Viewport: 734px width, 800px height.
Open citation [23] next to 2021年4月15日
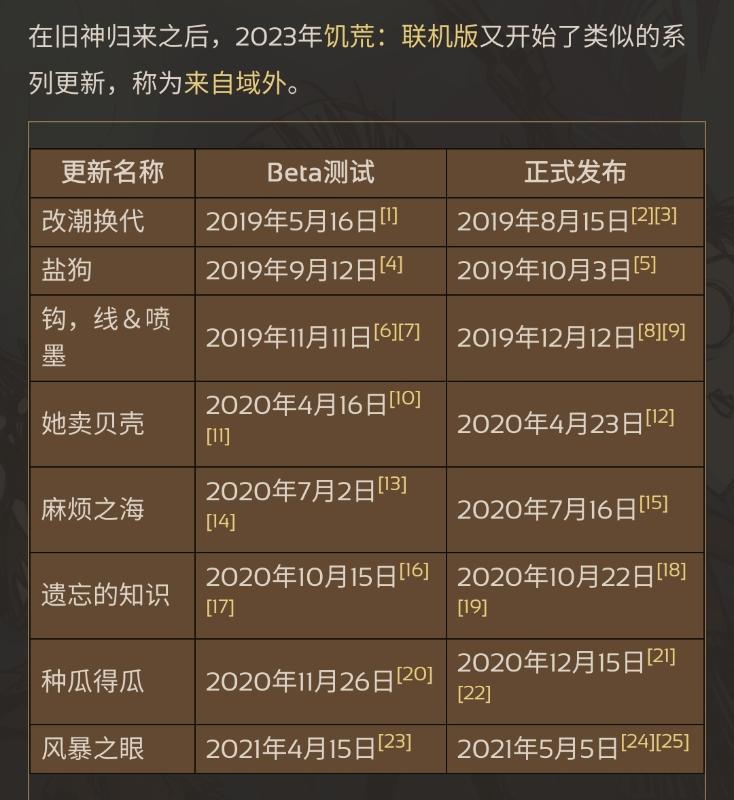point(395,742)
